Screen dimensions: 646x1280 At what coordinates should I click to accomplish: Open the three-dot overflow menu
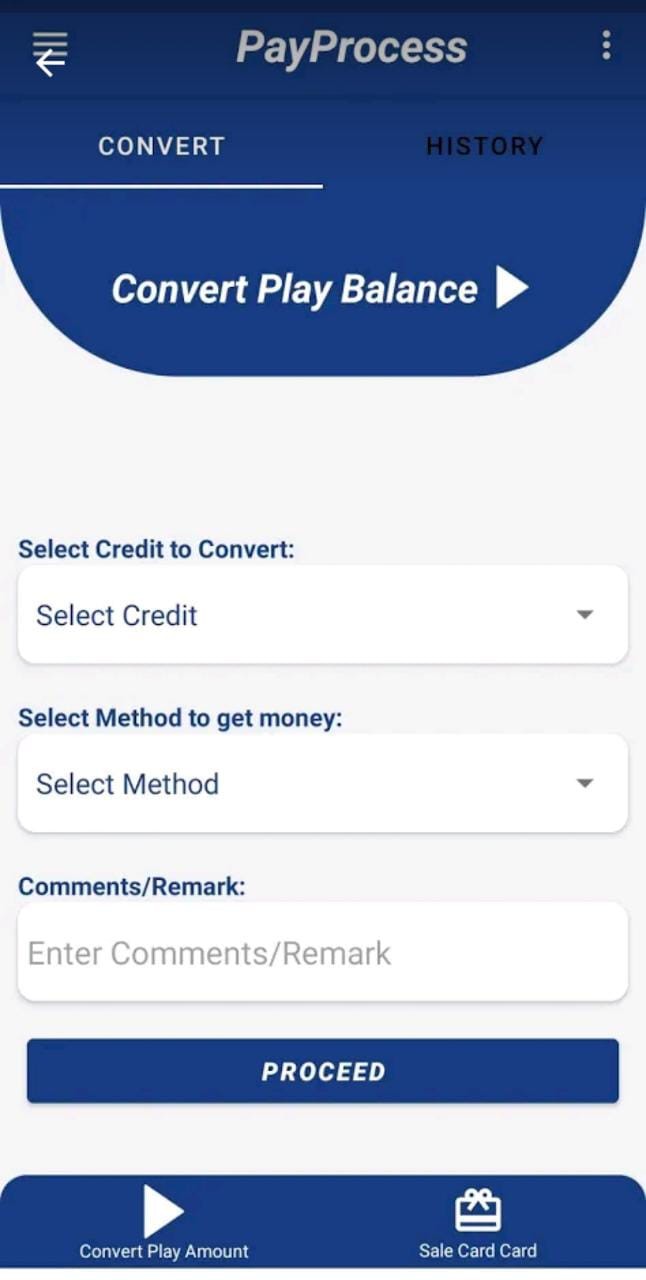pos(606,45)
